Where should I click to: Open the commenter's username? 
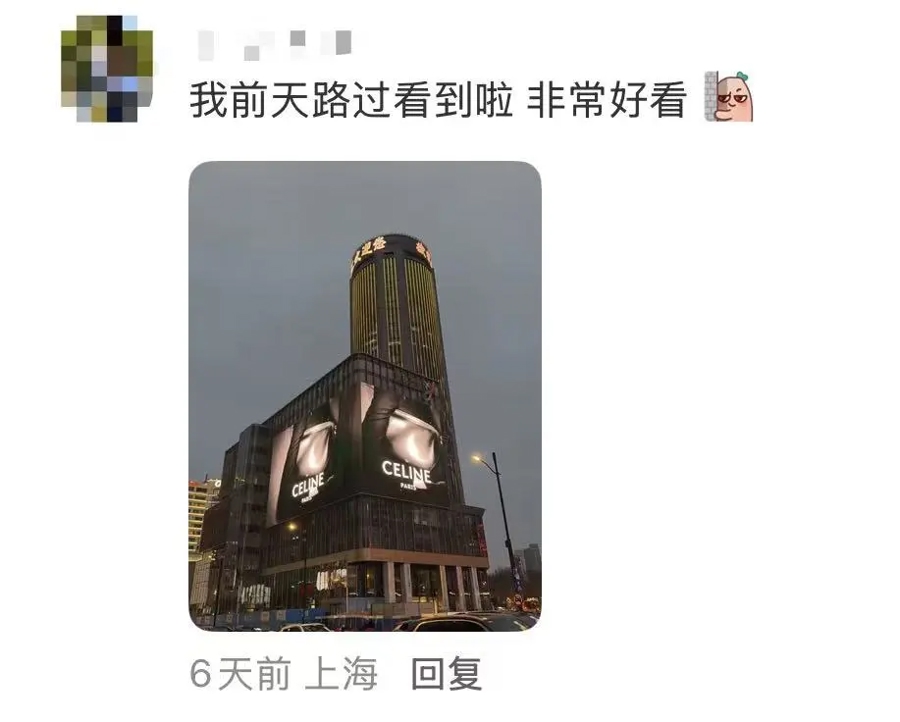click(x=274, y=43)
